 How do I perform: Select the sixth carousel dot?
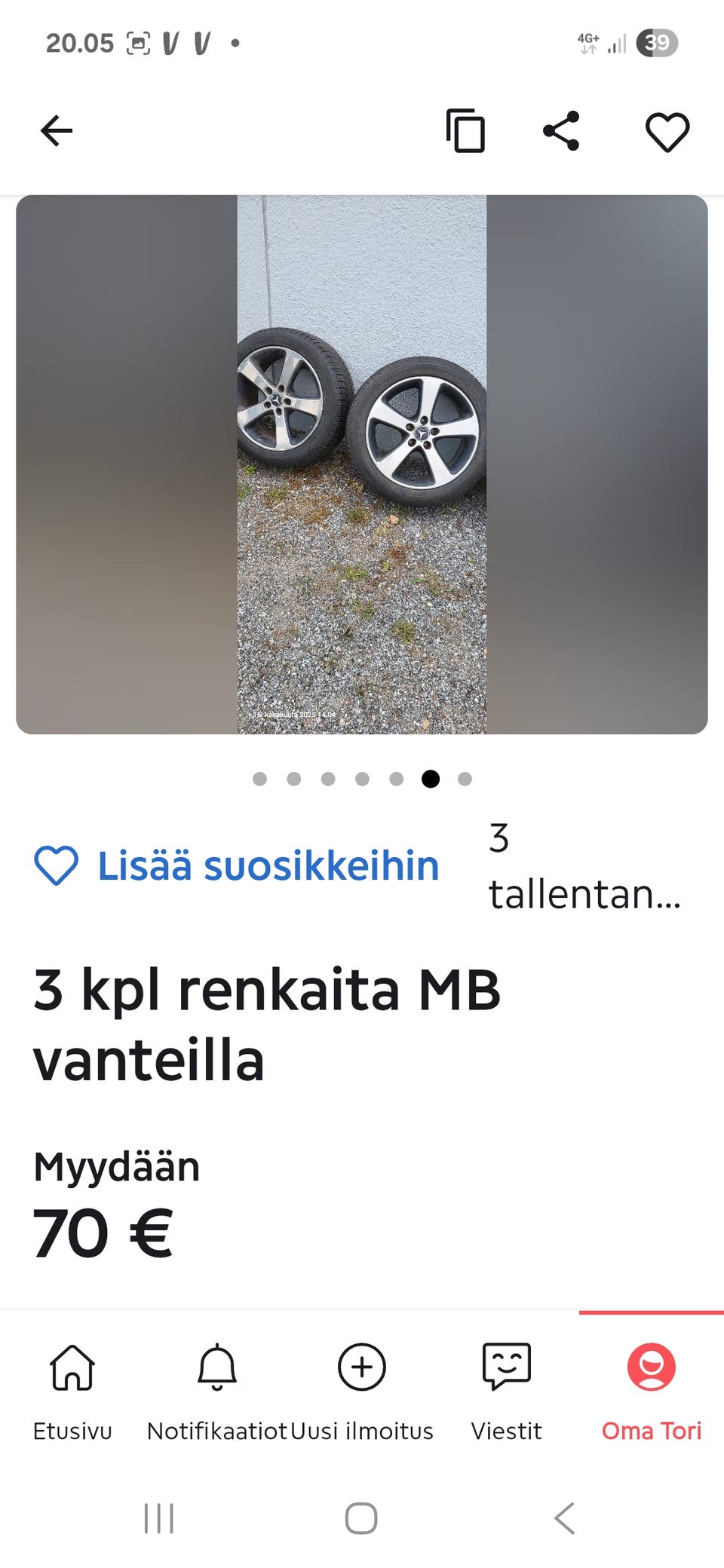click(431, 779)
